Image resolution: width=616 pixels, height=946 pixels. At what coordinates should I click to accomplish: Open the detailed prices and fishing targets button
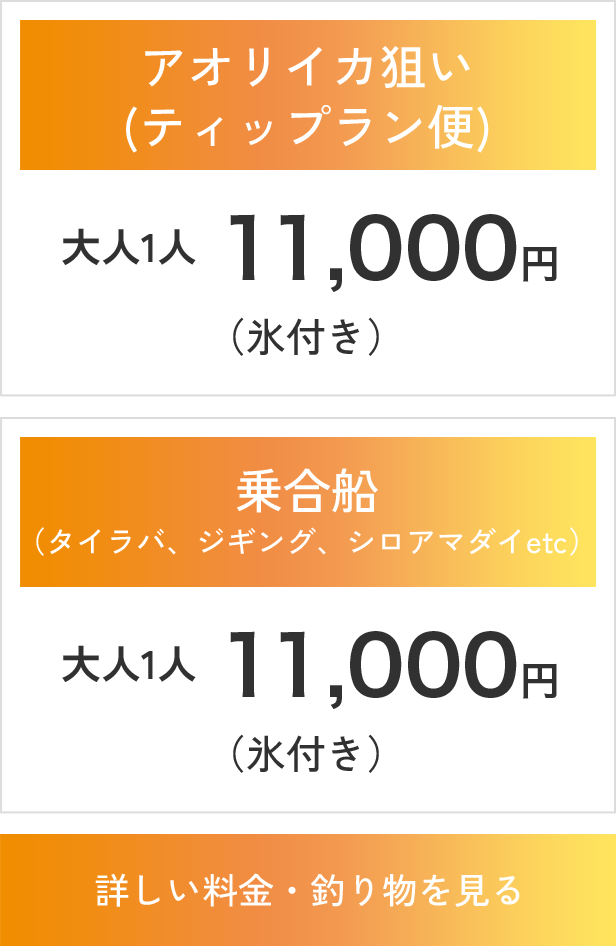(x=308, y=889)
